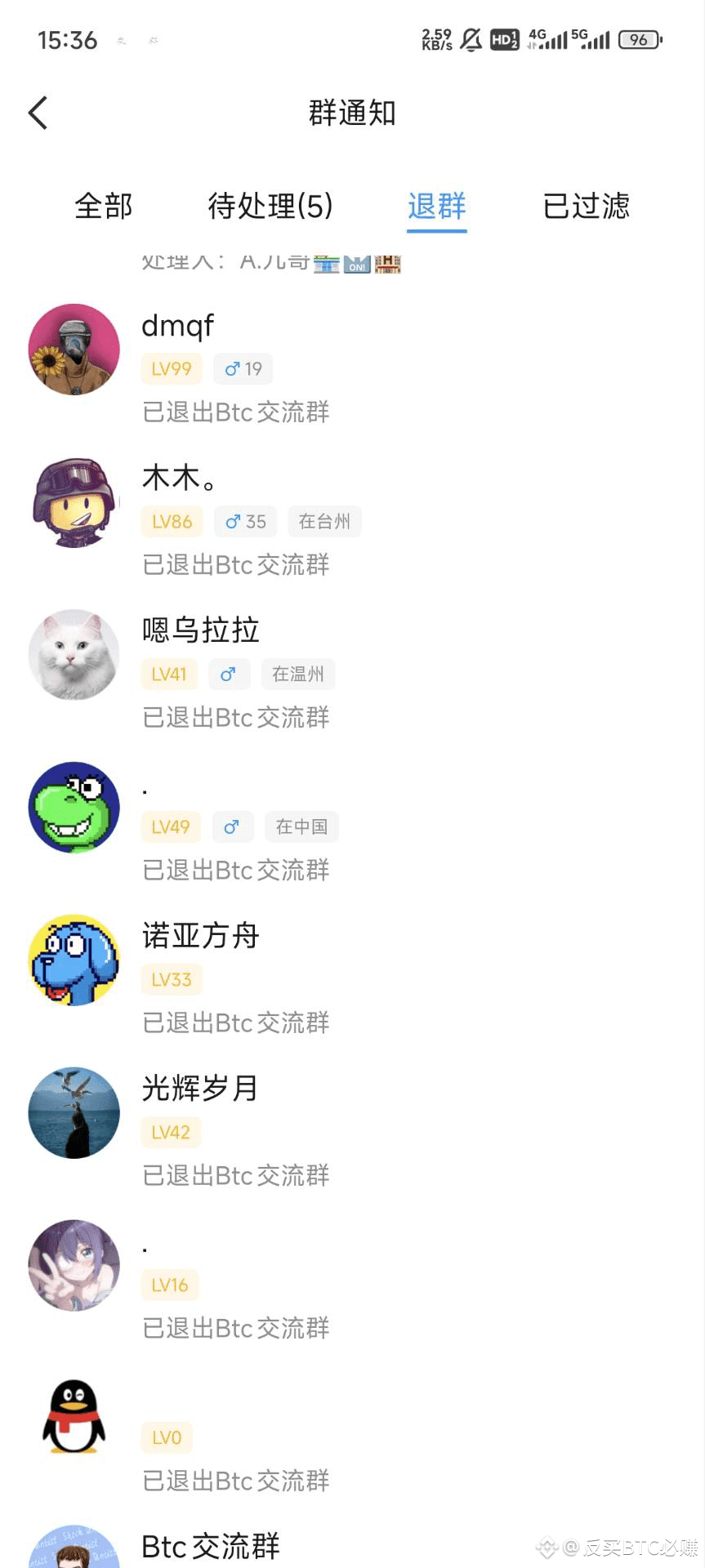Viewport: 705px width, 1568px height.
Task: Tap dmqf's LV99 level badge
Action: click(x=171, y=368)
